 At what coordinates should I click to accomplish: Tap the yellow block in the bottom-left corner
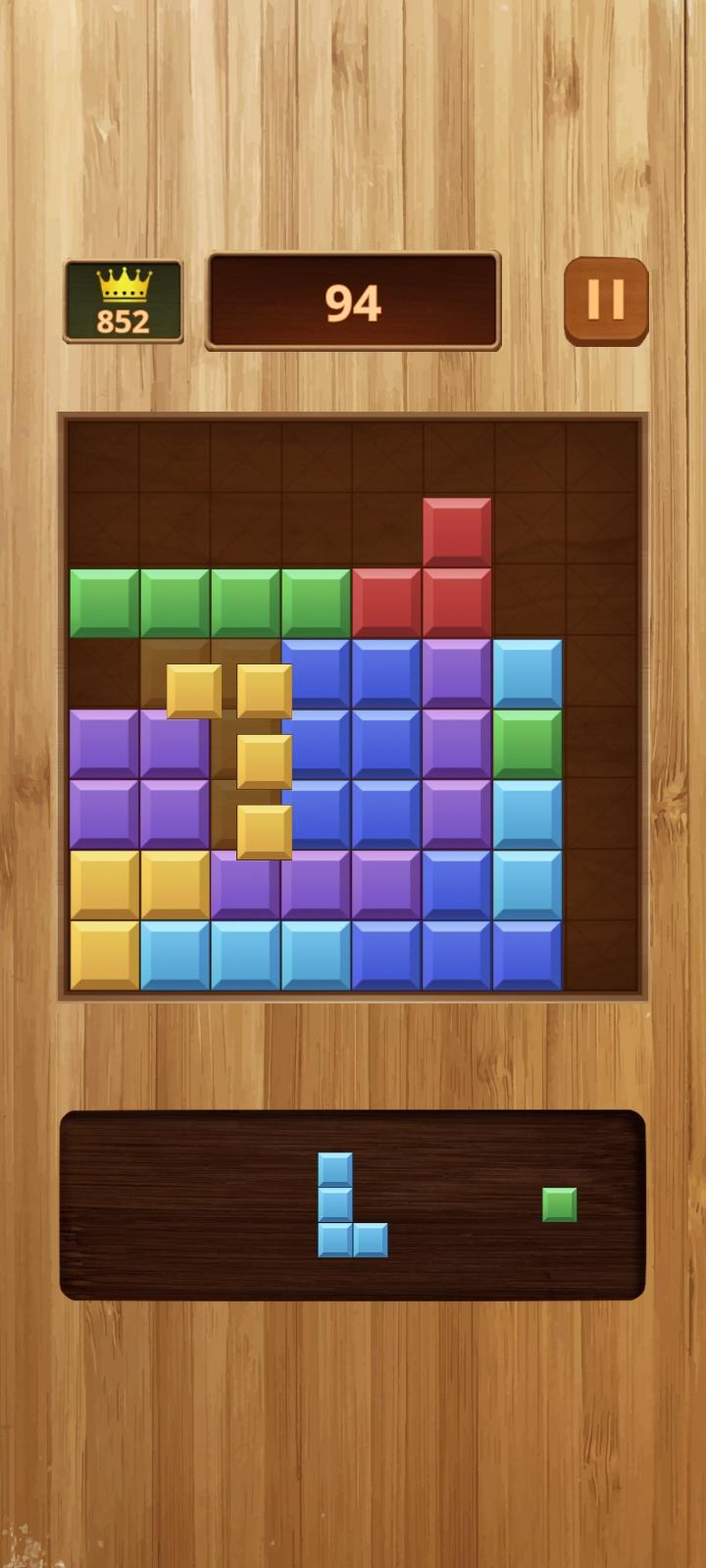point(106,954)
